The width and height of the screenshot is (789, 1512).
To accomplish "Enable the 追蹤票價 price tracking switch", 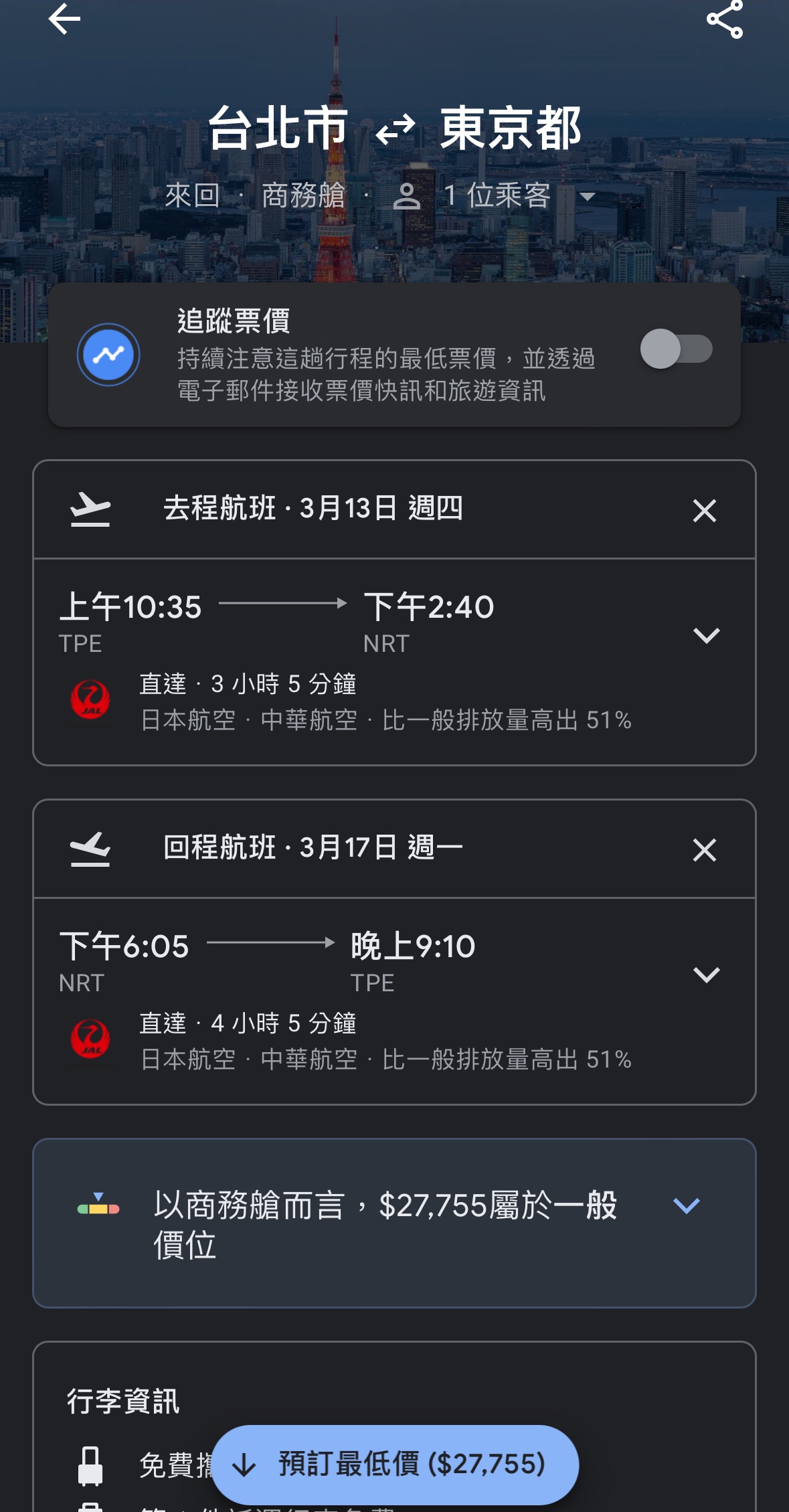I will (677, 349).
